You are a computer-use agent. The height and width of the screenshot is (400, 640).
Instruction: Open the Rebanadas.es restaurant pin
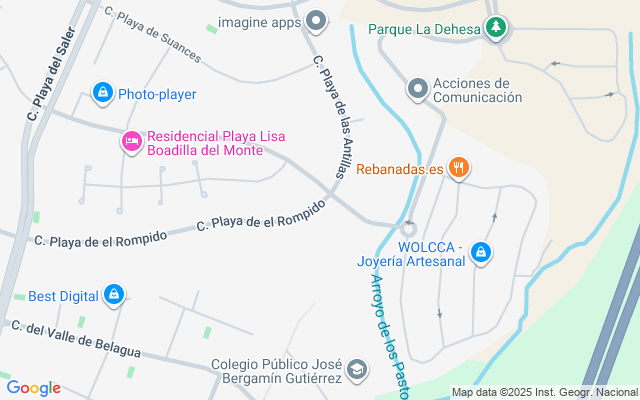[x=460, y=168]
